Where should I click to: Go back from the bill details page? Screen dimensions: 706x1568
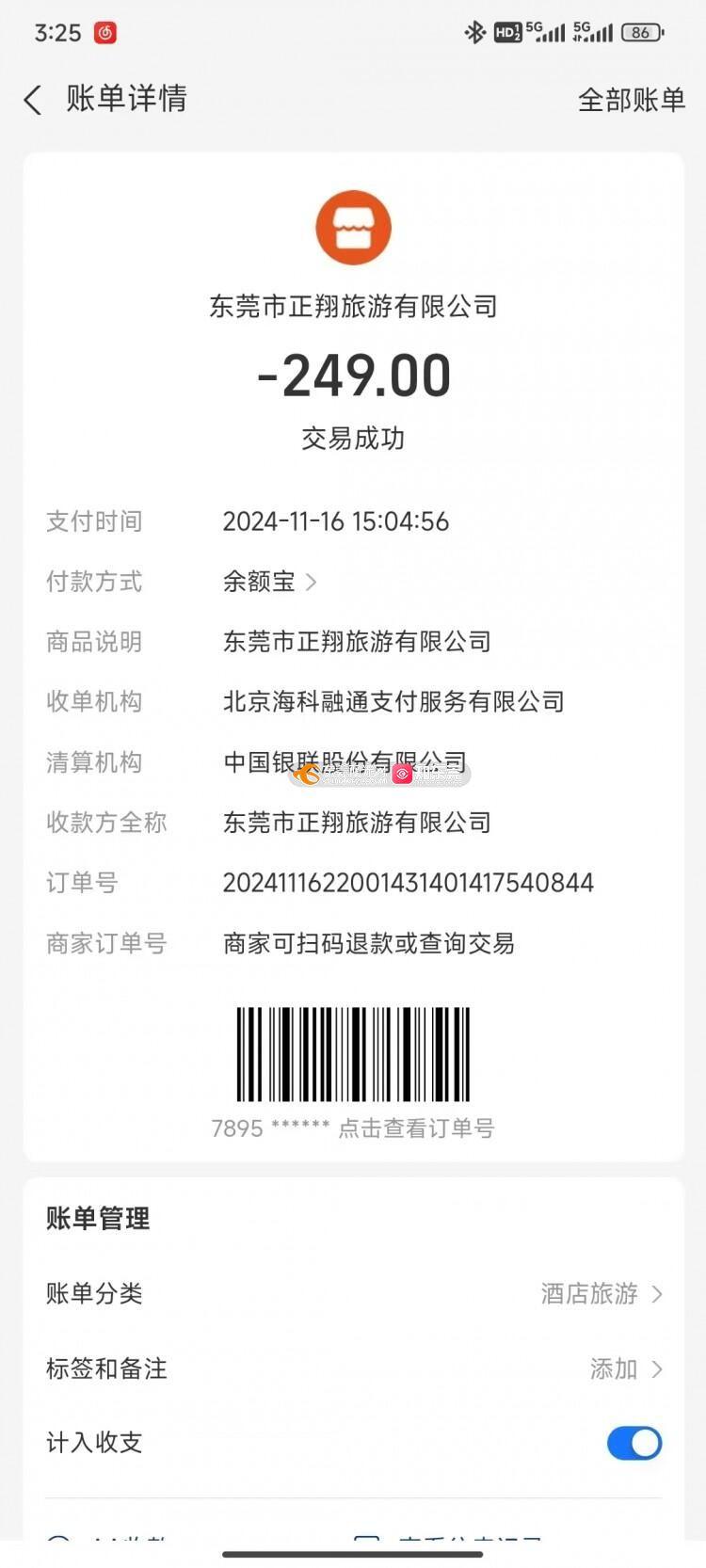[33, 100]
